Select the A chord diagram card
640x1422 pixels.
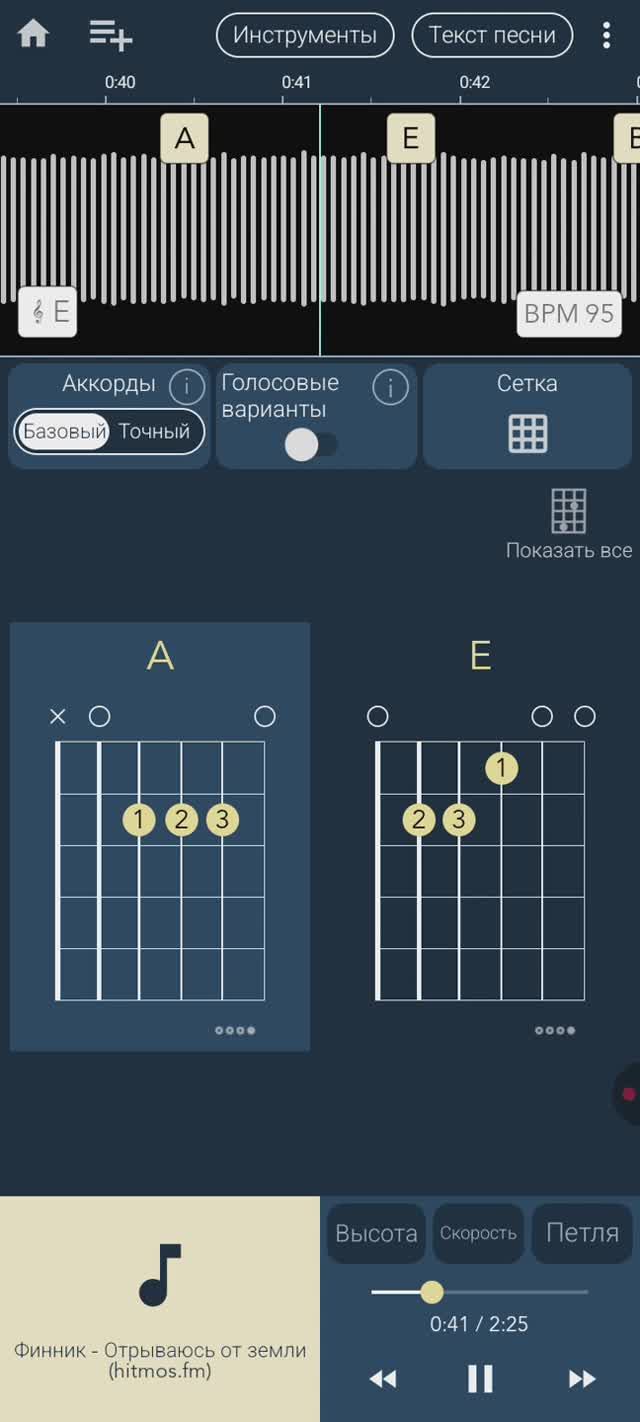160,835
